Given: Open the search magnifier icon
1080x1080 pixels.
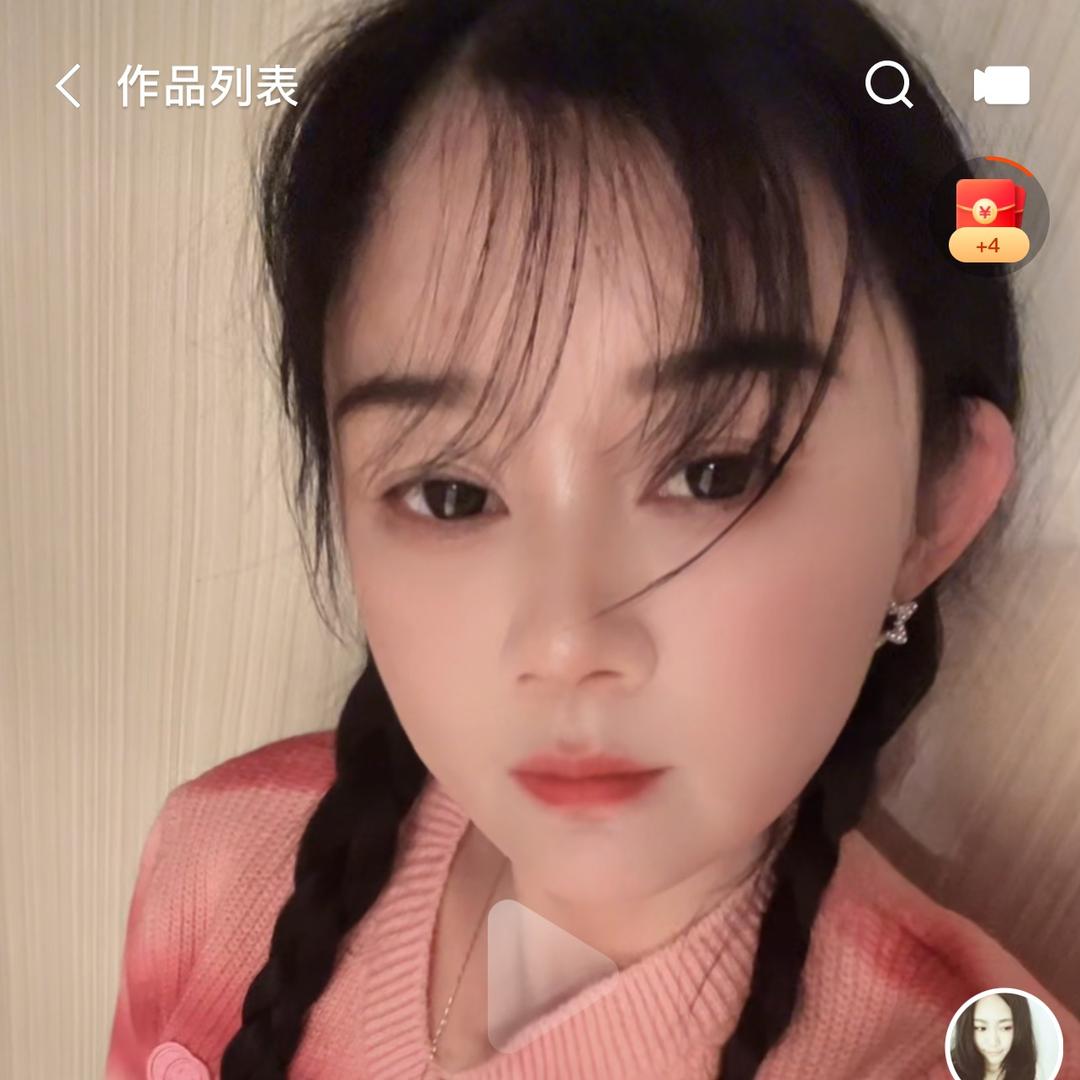Looking at the screenshot, I should [x=888, y=85].
